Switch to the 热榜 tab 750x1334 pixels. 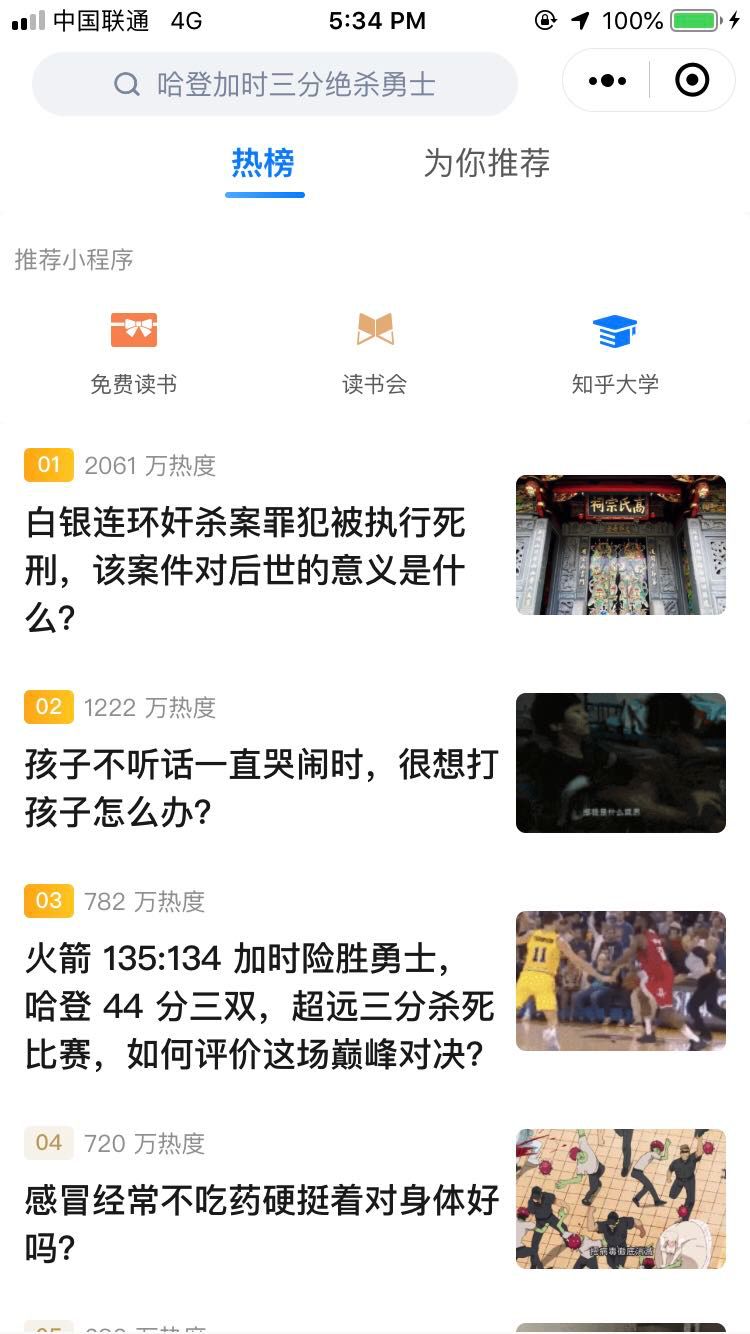tap(263, 163)
